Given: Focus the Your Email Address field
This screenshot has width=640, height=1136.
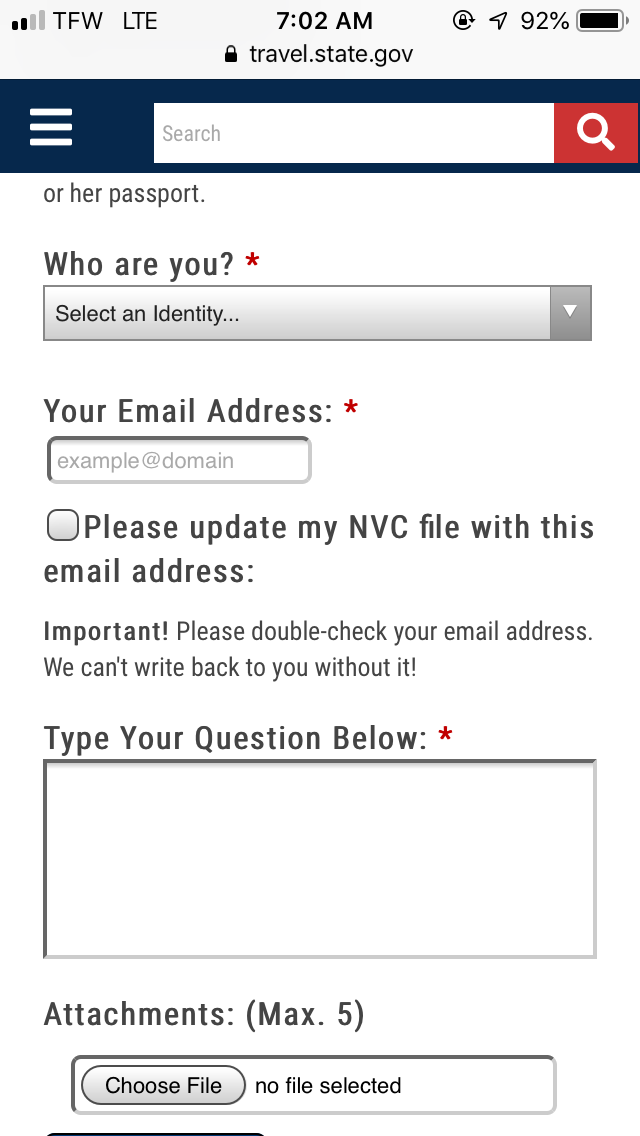Looking at the screenshot, I should pos(180,460).
